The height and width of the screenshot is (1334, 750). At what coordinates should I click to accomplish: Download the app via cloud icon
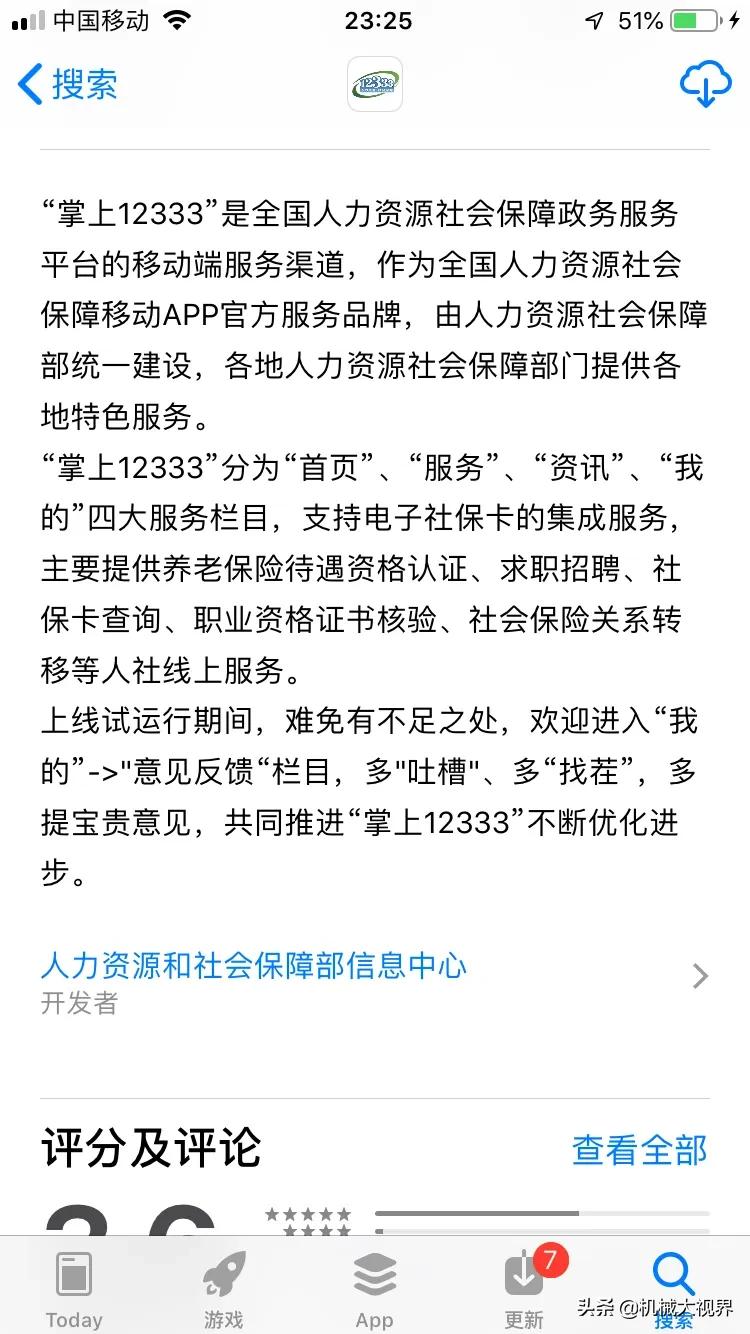click(x=705, y=84)
